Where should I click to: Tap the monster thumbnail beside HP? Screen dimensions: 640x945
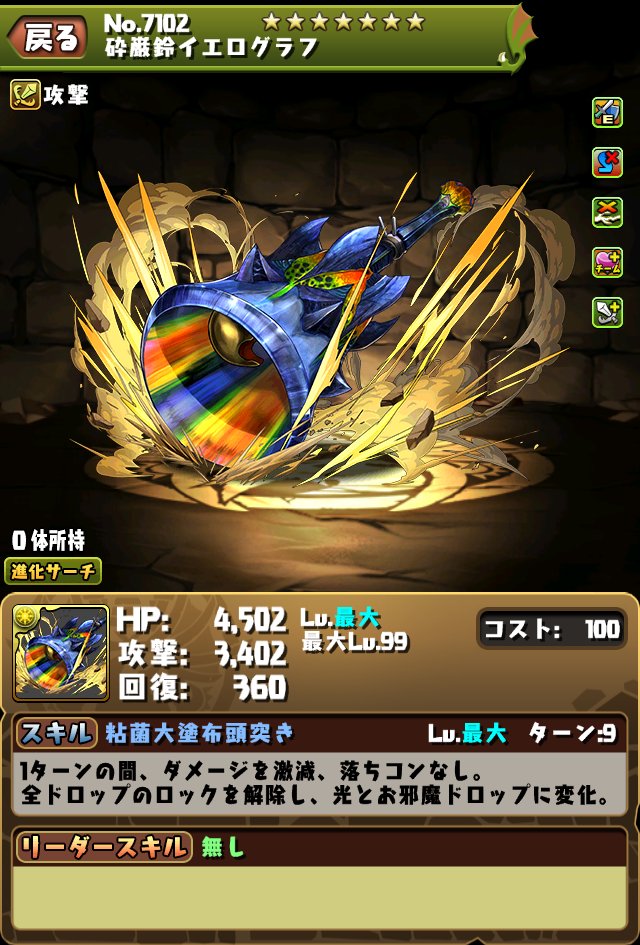click(61, 654)
